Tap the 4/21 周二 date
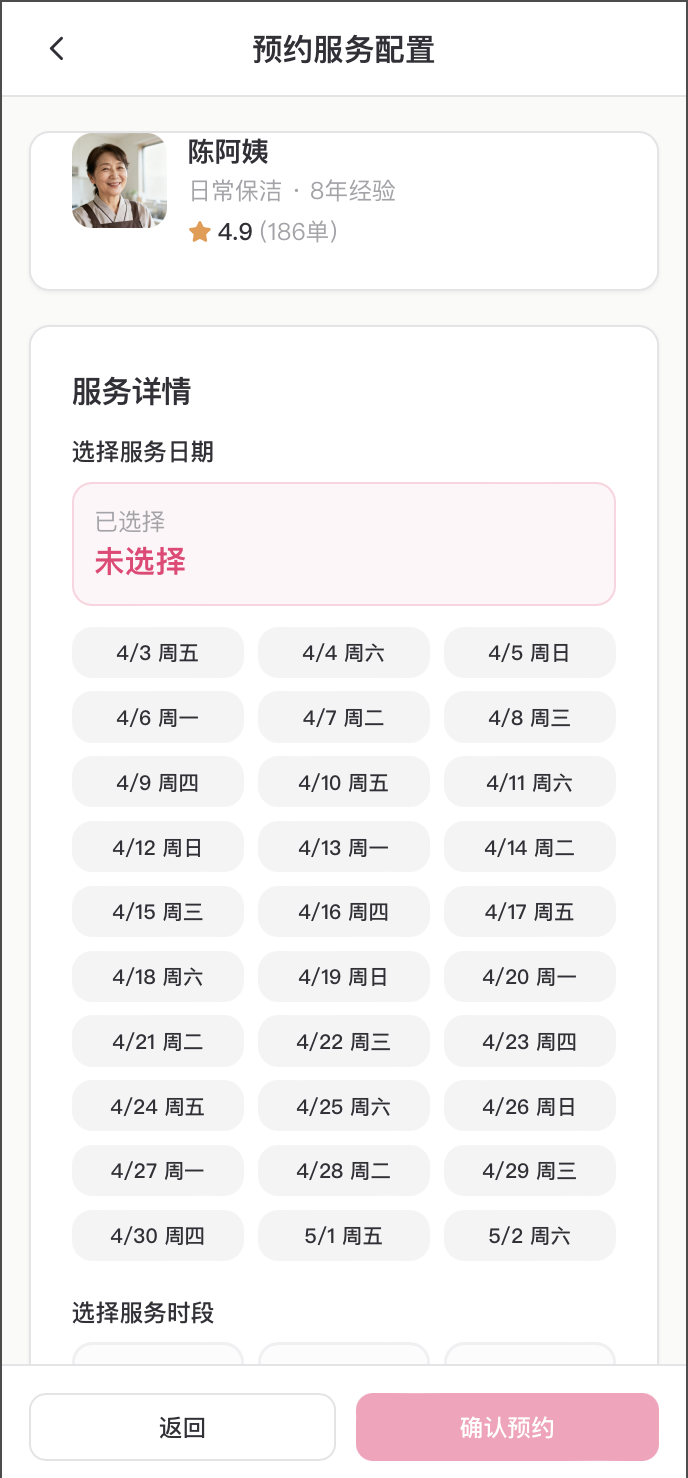Screen dimensions: 688x1478 (x=158, y=1042)
